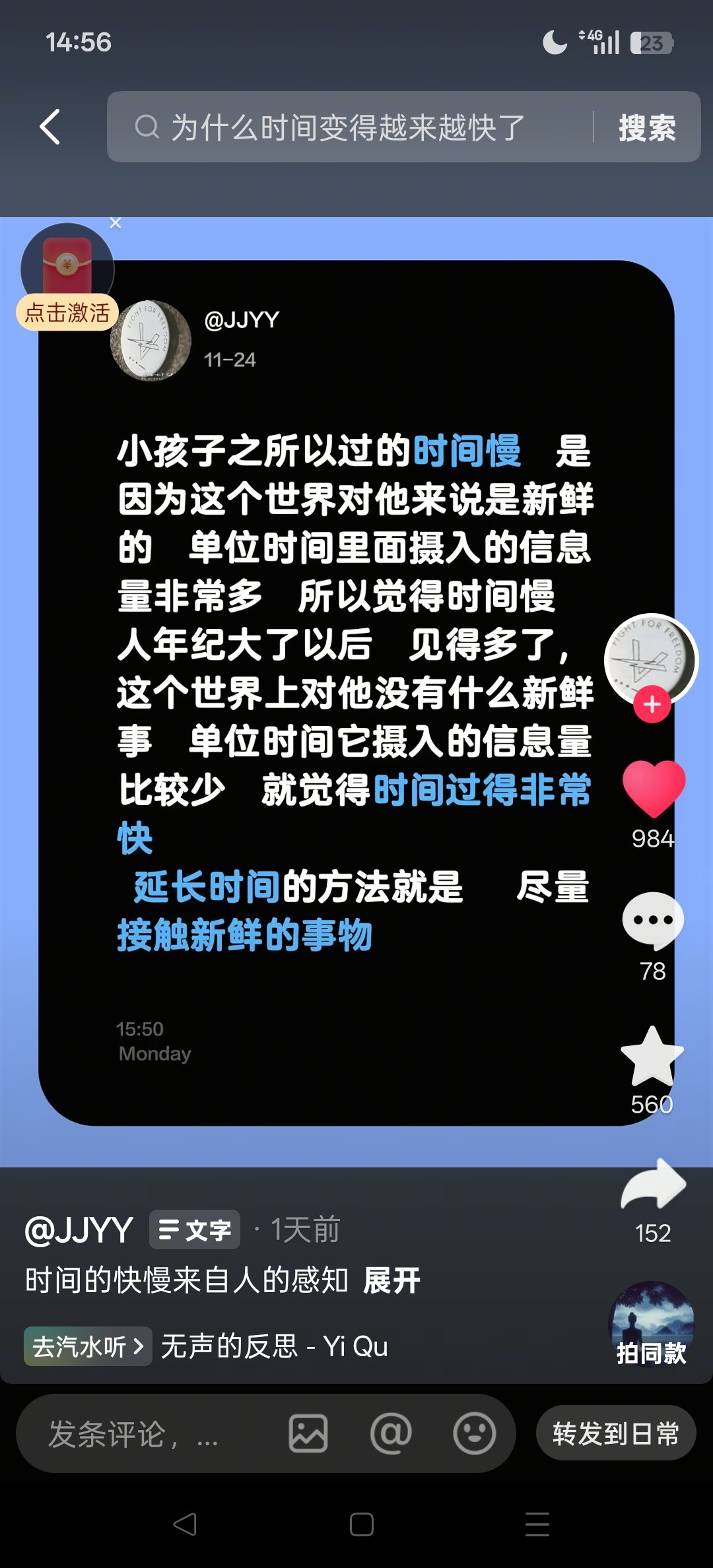Share the video with the arrow icon

coord(653,1185)
